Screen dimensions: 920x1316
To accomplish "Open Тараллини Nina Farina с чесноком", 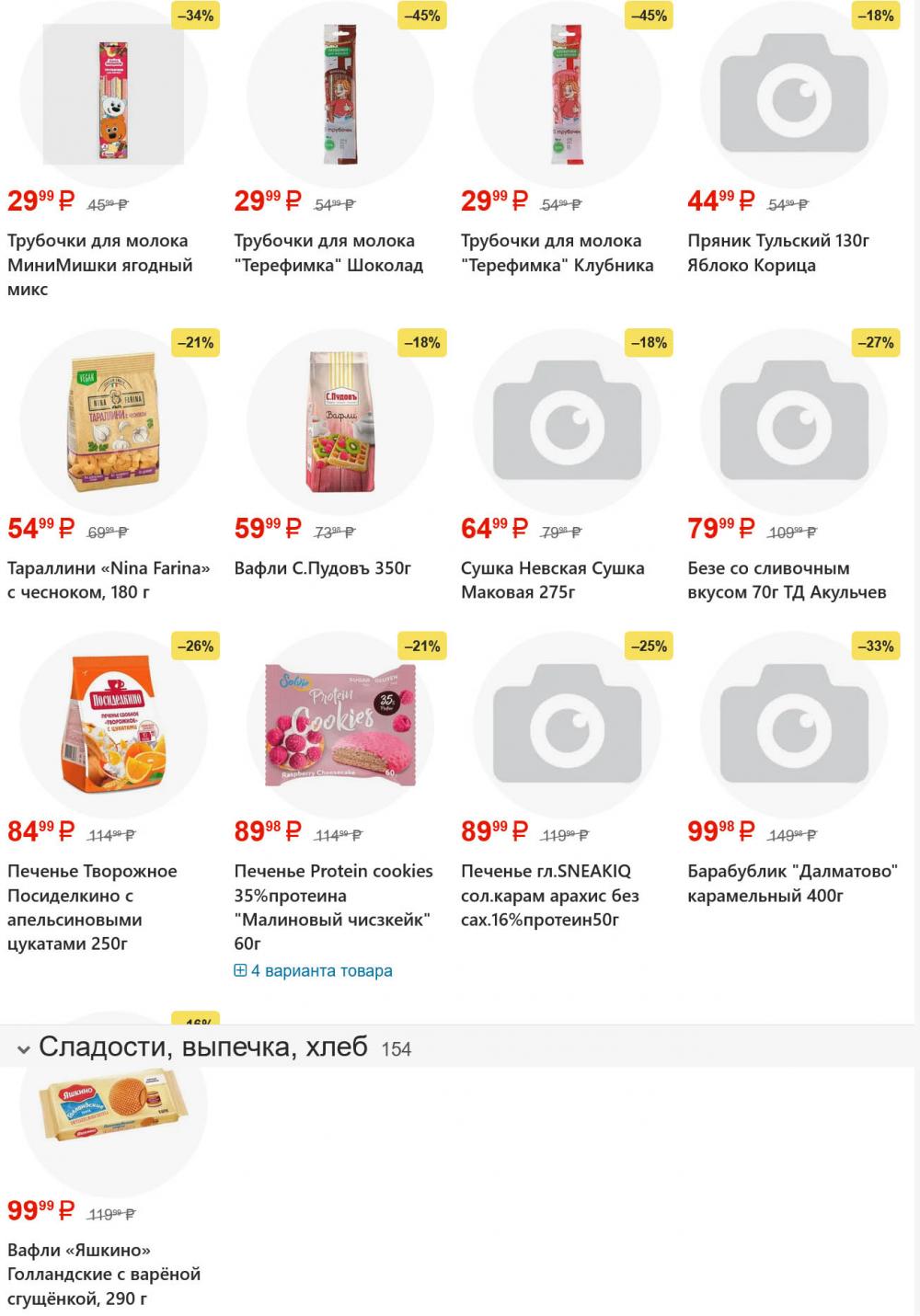I will coord(108,579).
